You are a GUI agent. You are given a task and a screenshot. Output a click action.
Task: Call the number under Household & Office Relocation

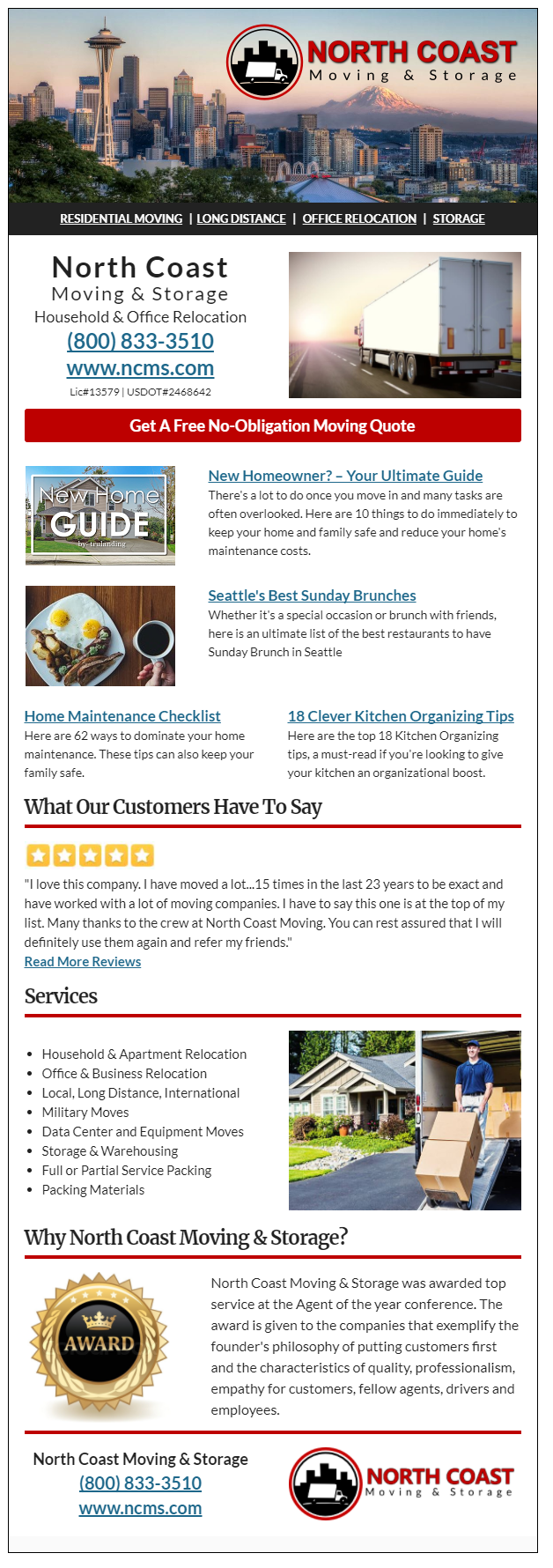(x=141, y=341)
